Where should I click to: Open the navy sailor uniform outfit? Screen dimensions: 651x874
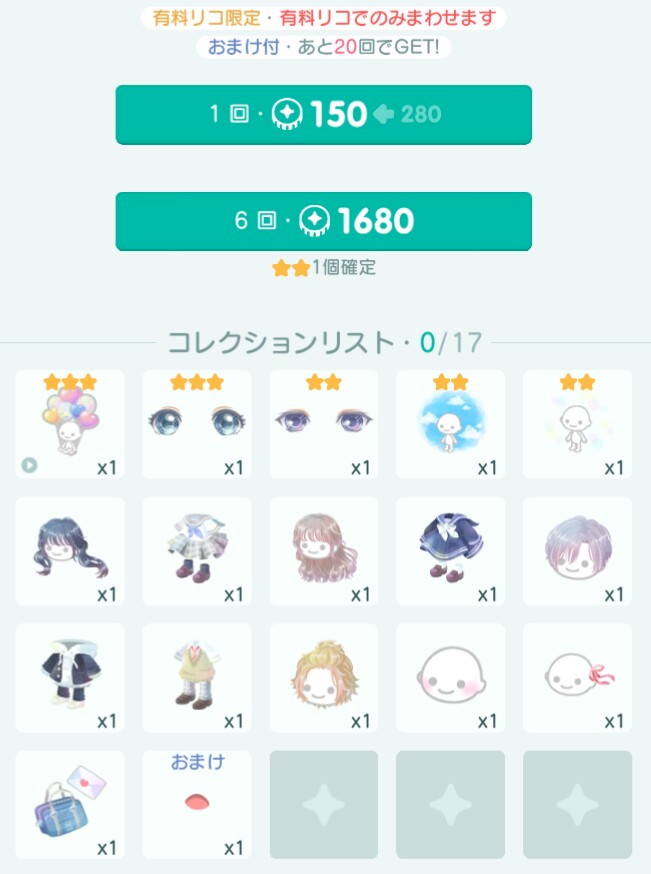(x=450, y=551)
